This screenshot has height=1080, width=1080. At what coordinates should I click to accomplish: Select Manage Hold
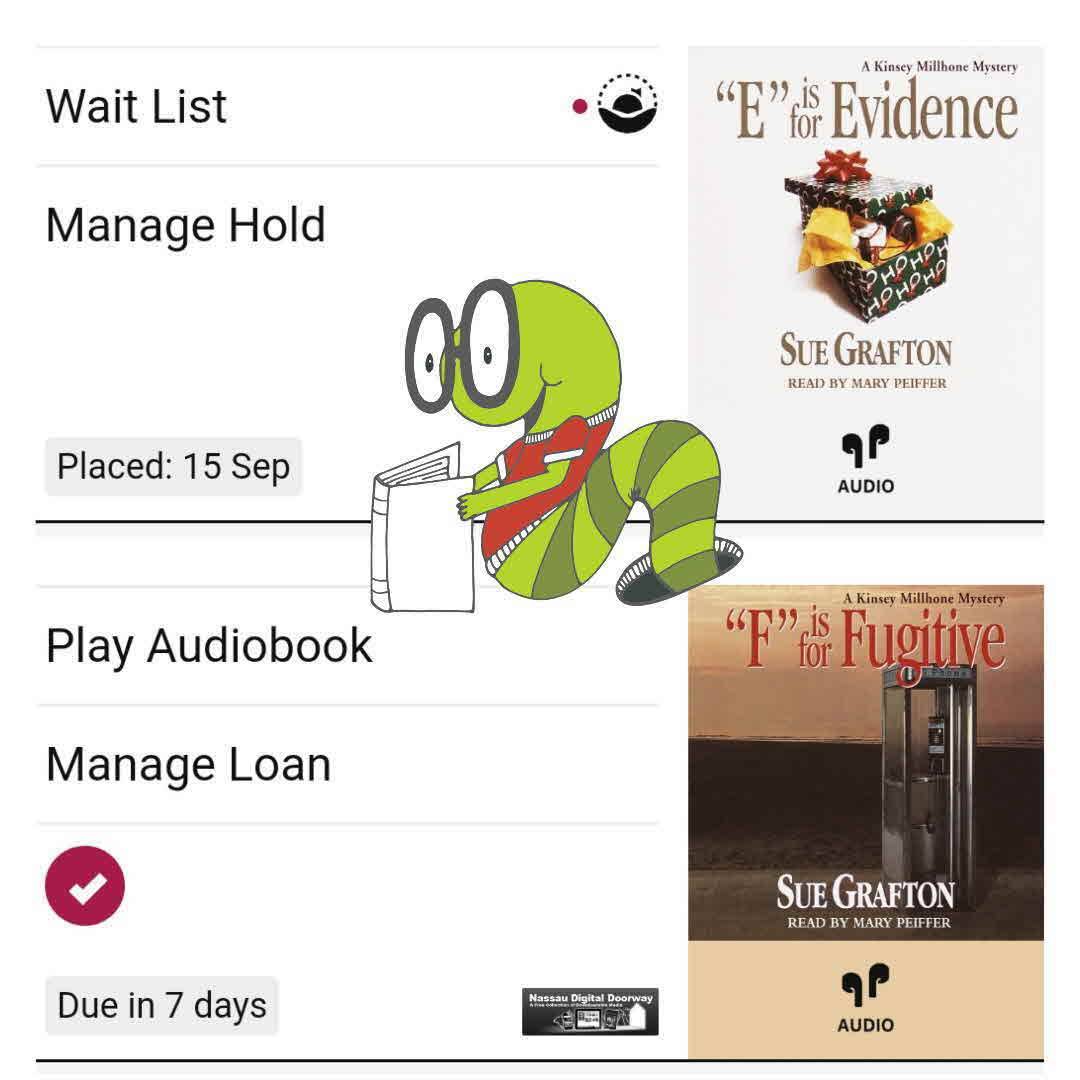point(186,225)
